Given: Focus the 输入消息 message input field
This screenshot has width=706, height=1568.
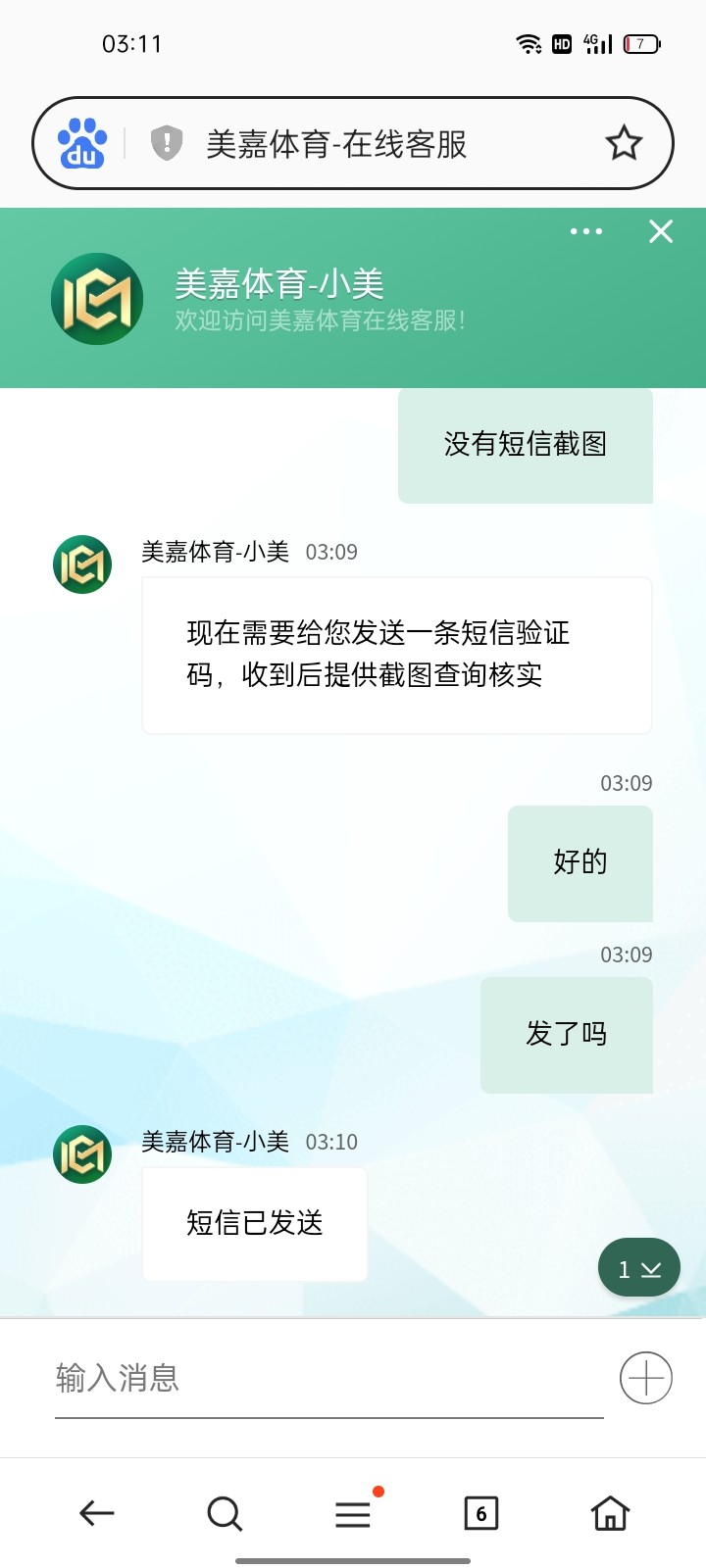Looking at the screenshot, I should coord(328,1378).
